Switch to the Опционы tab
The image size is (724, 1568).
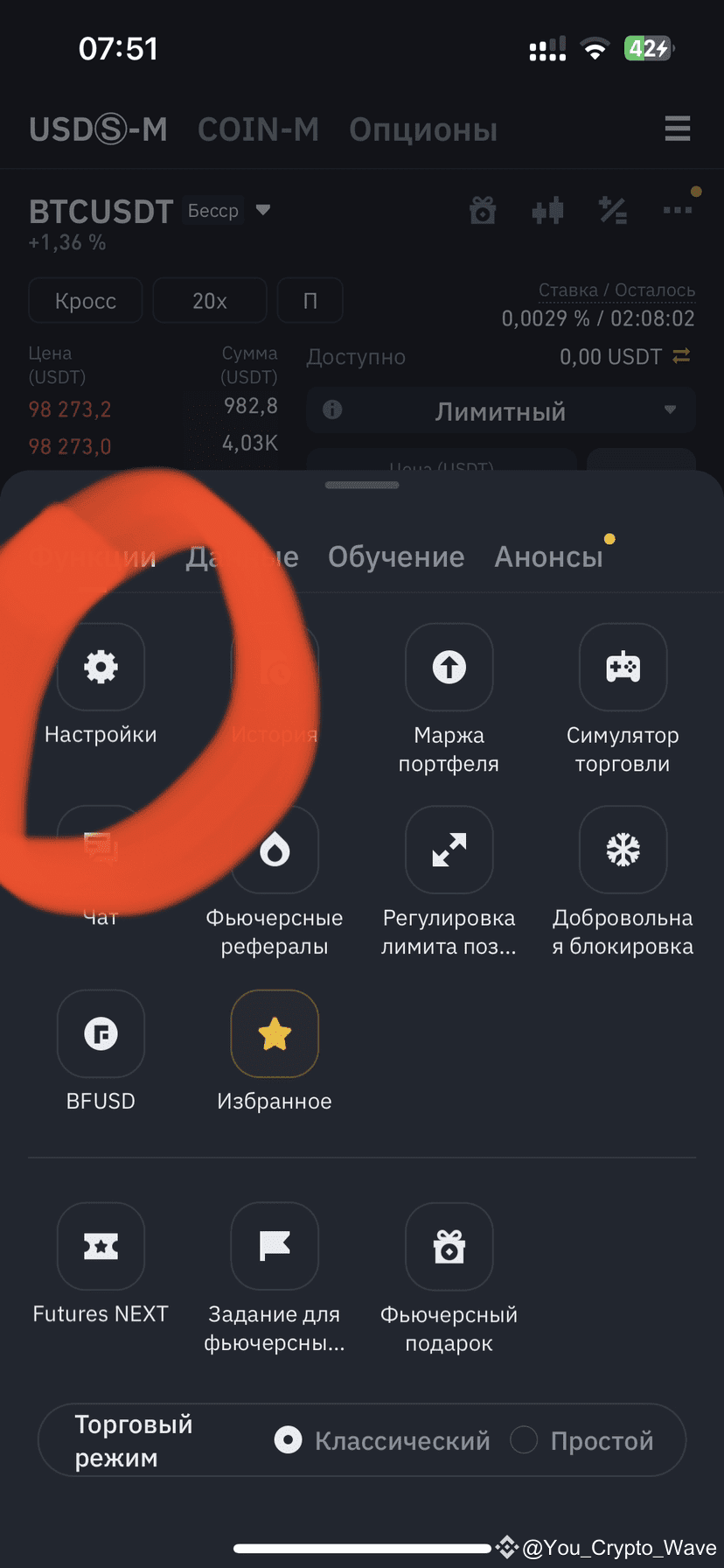tap(423, 129)
